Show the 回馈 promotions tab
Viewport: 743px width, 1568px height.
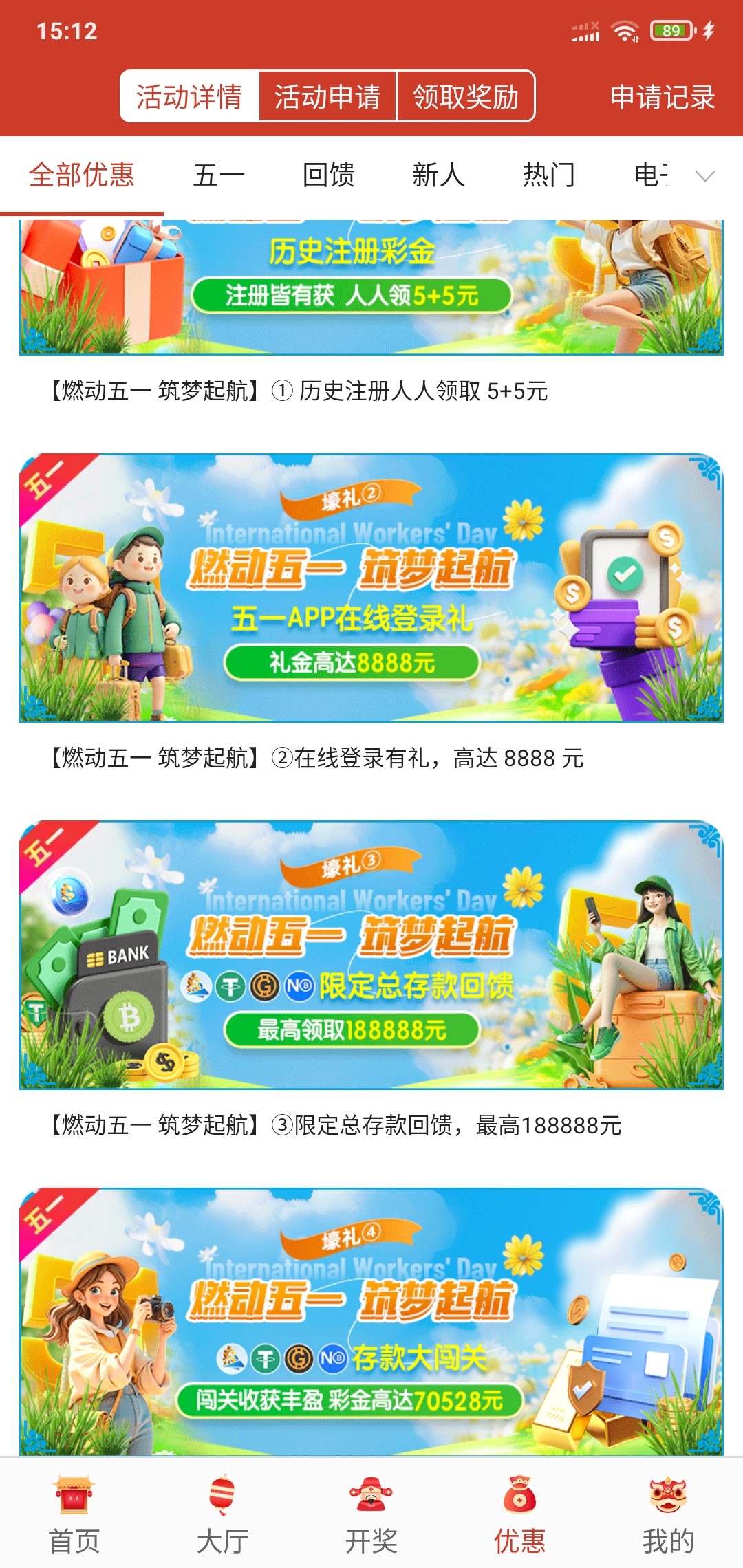329,175
